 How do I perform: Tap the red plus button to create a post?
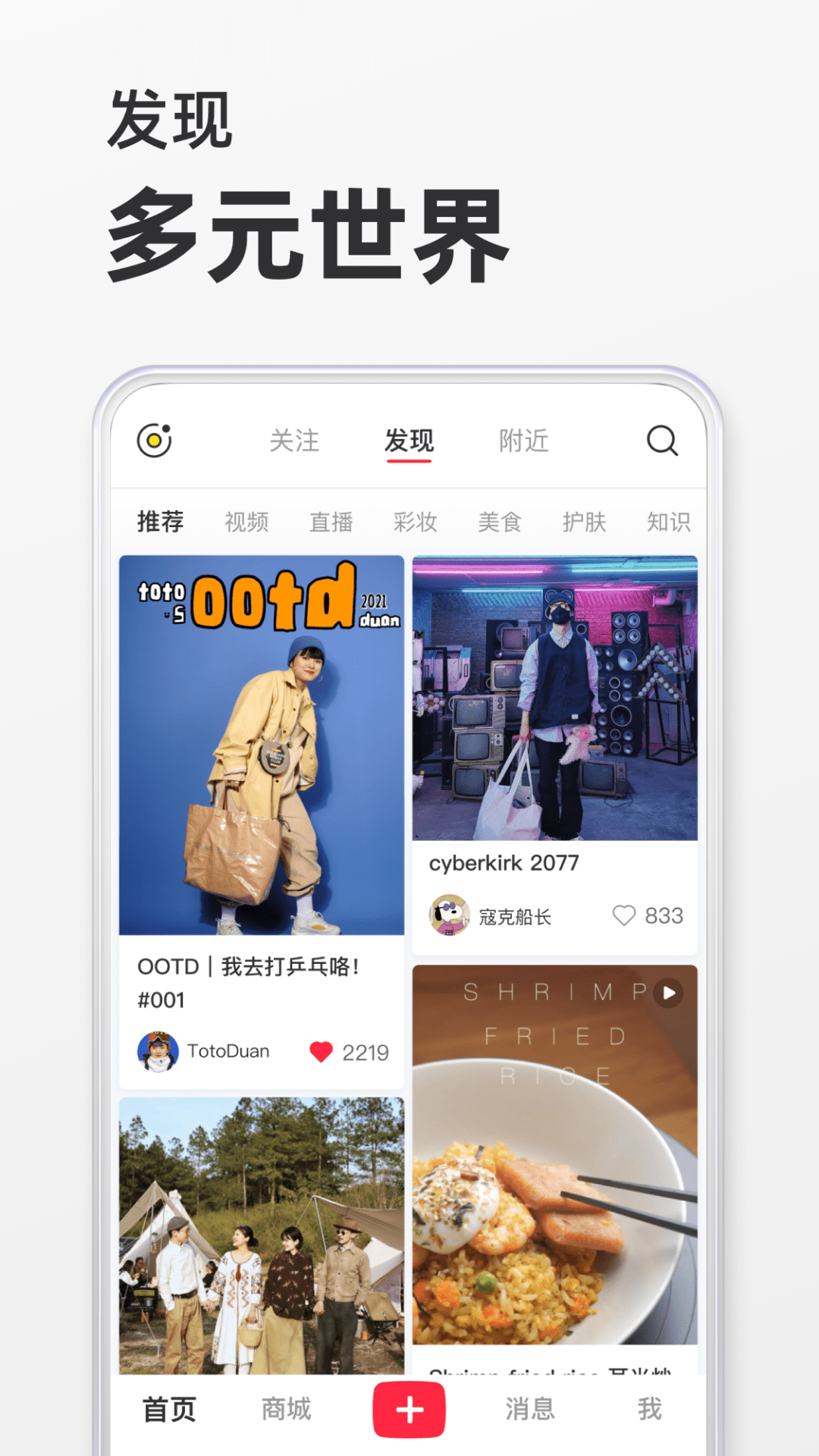(409, 1408)
